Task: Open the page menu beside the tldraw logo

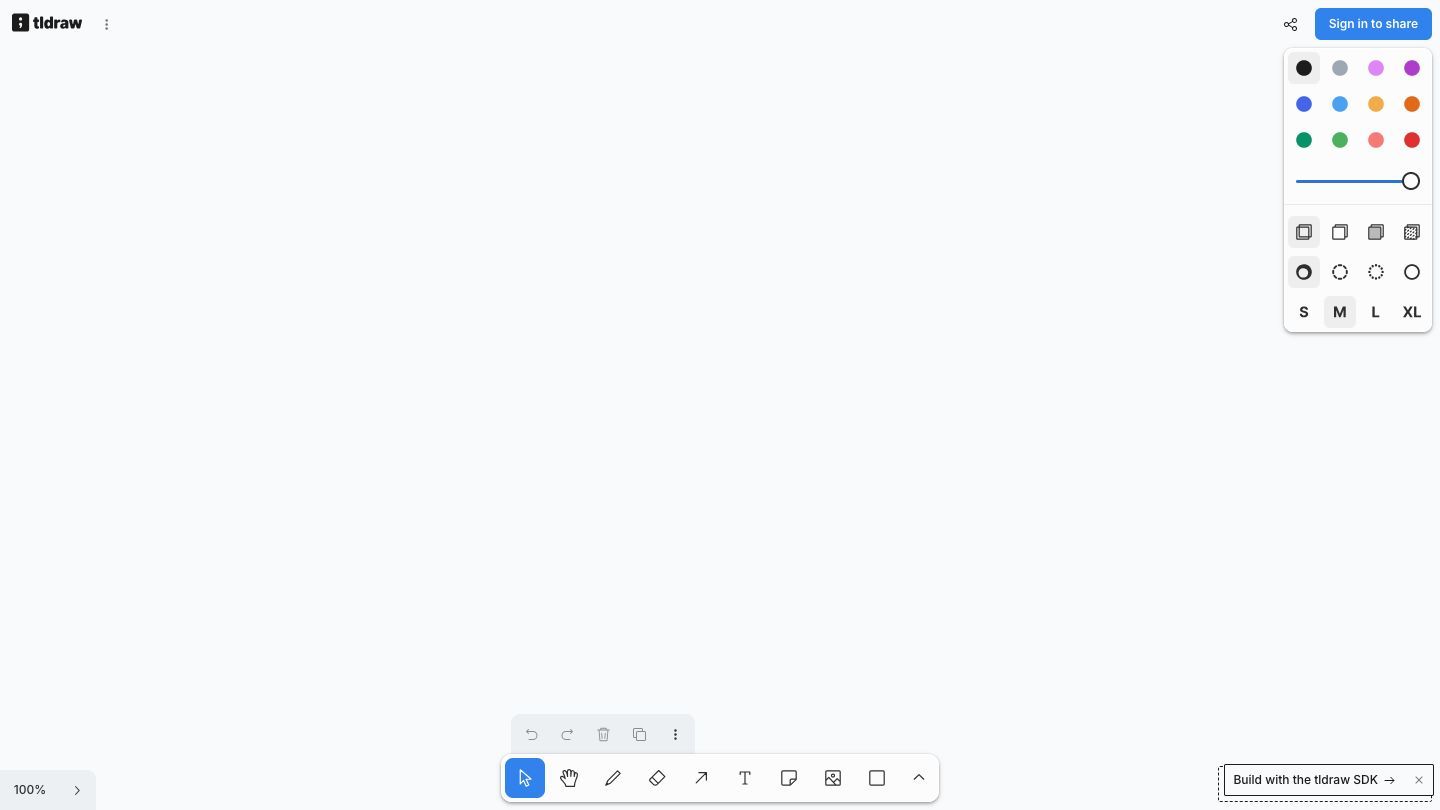Action: 106,24
